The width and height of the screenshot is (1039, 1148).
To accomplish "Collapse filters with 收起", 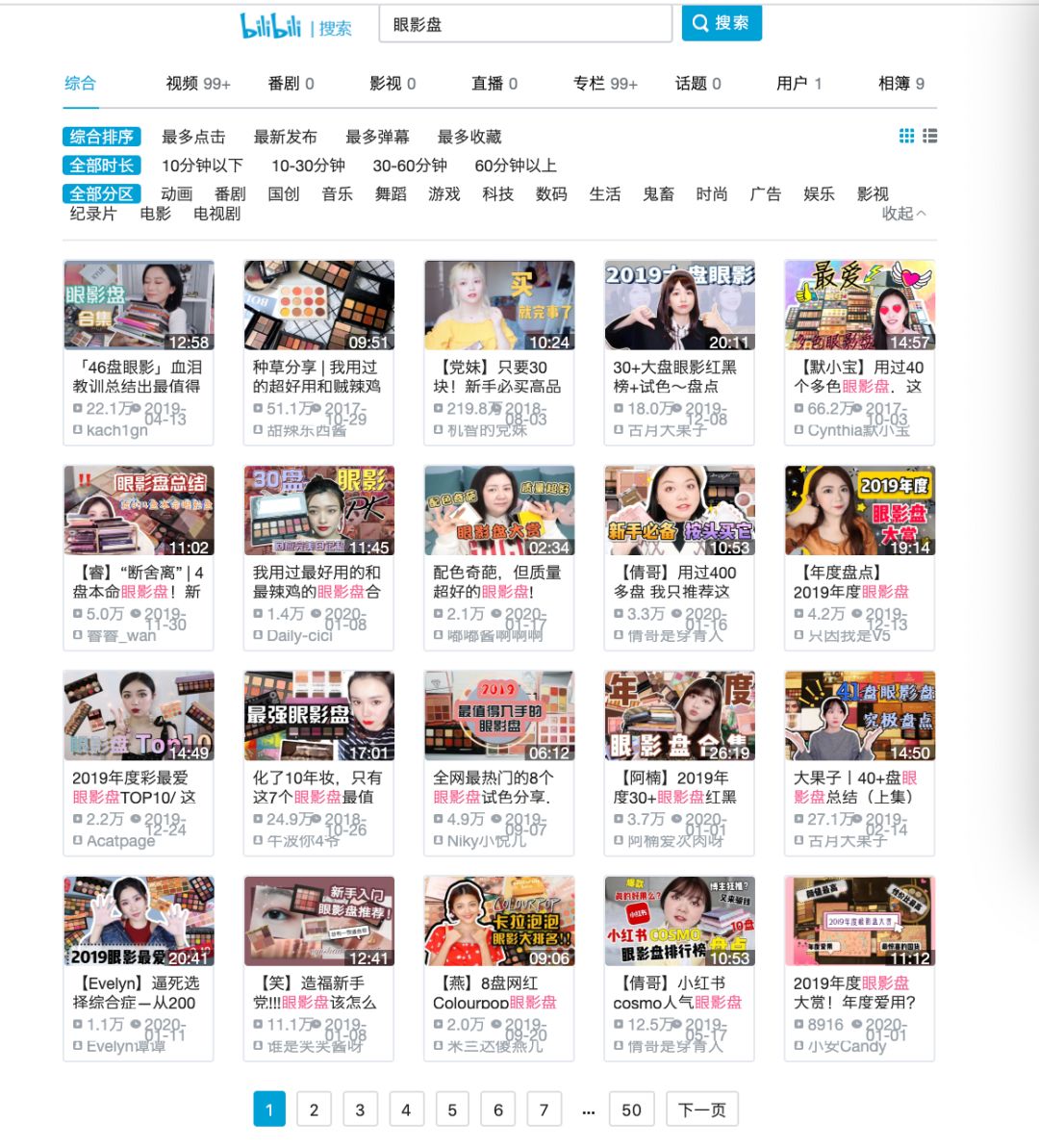I will 903,214.
